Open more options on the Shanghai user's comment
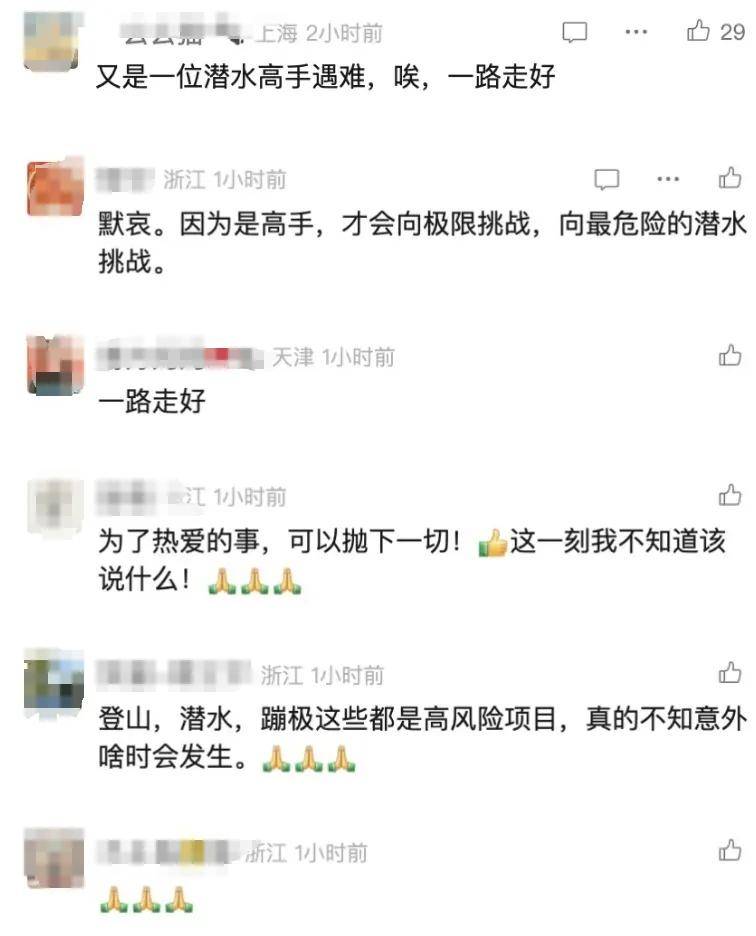The width and height of the screenshot is (756, 936). coord(636,32)
